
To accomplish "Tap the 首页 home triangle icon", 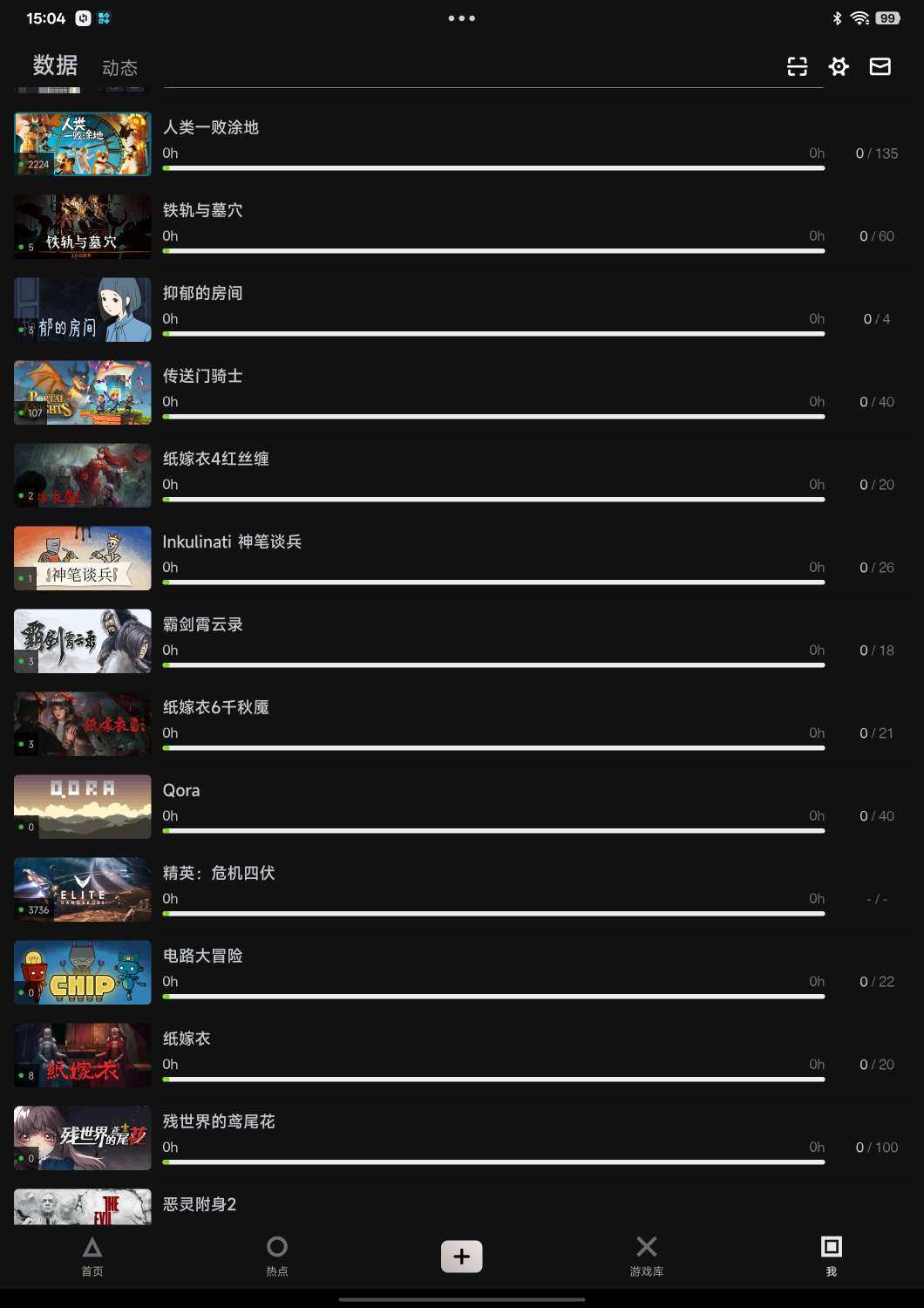I will [x=92, y=1254].
